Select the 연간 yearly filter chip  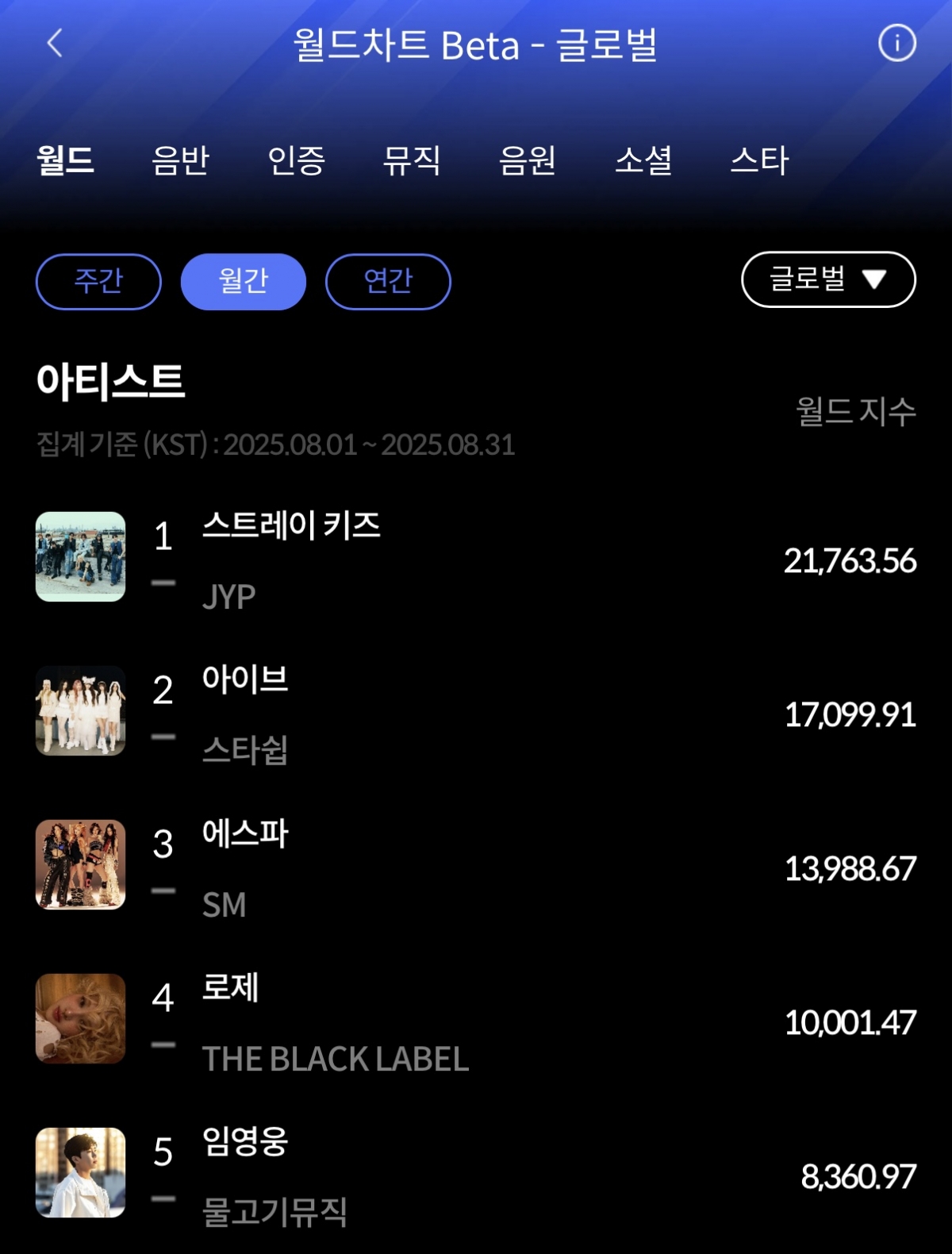[x=388, y=281]
